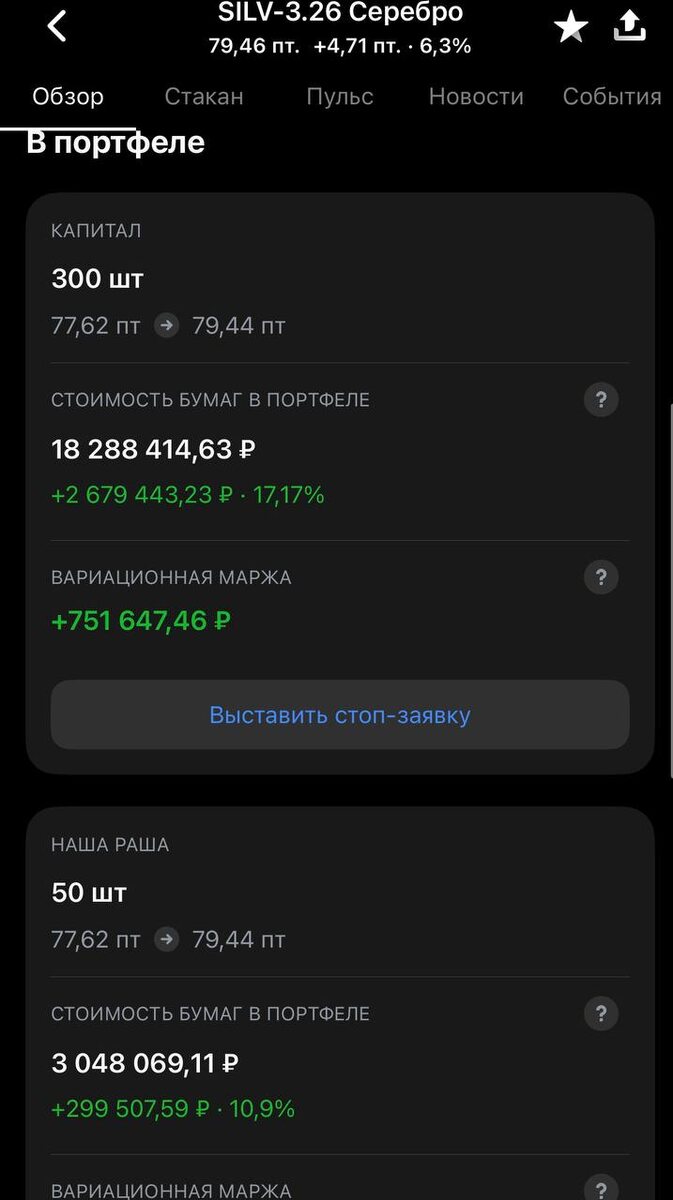Image resolution: width=673 pixels, height=1200 pixels.
Task: Open help for Стоимость бумаг in Капитал
Action: 601,400
